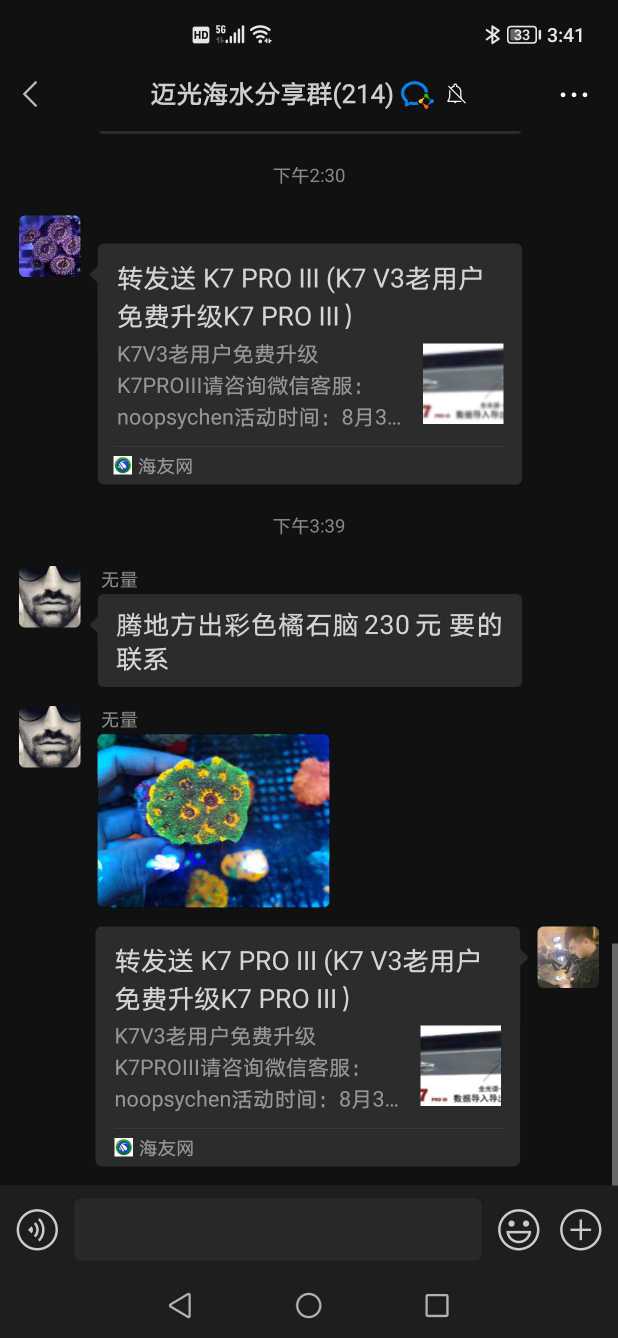Go back from the group chat

(x=30, y=95)
